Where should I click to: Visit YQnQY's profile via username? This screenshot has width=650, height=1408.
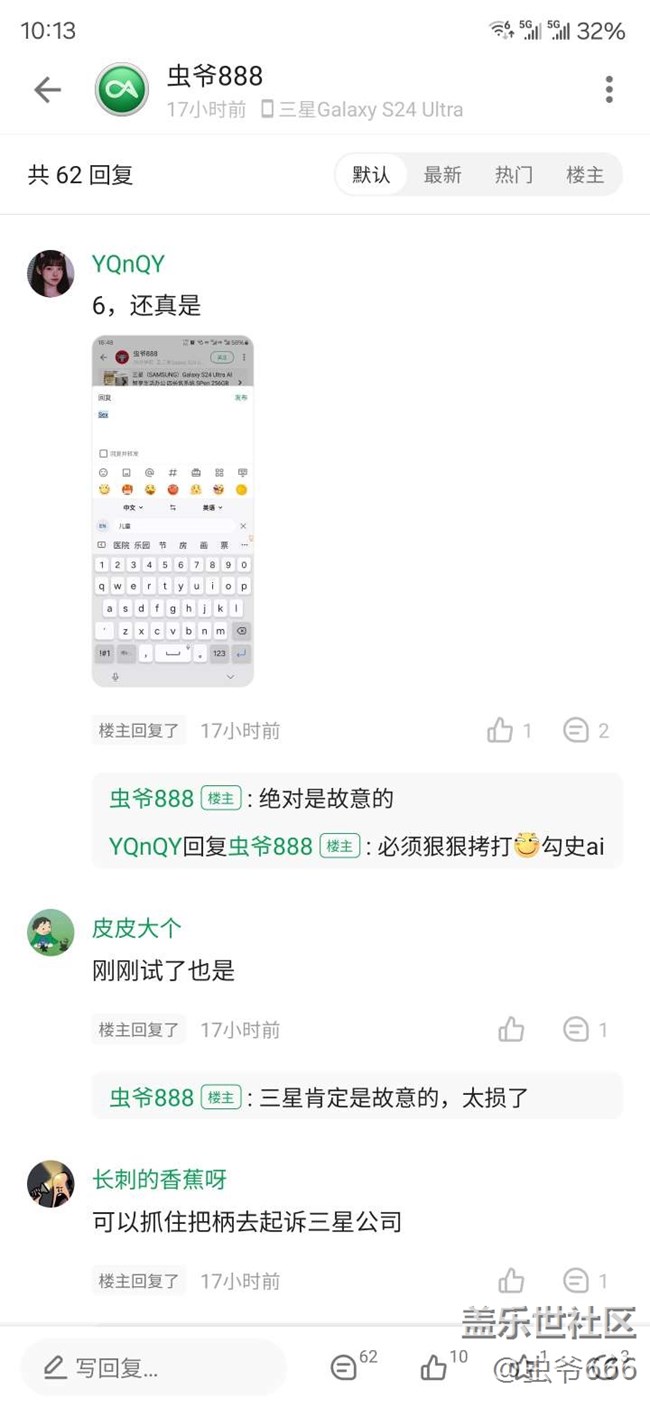128,264
